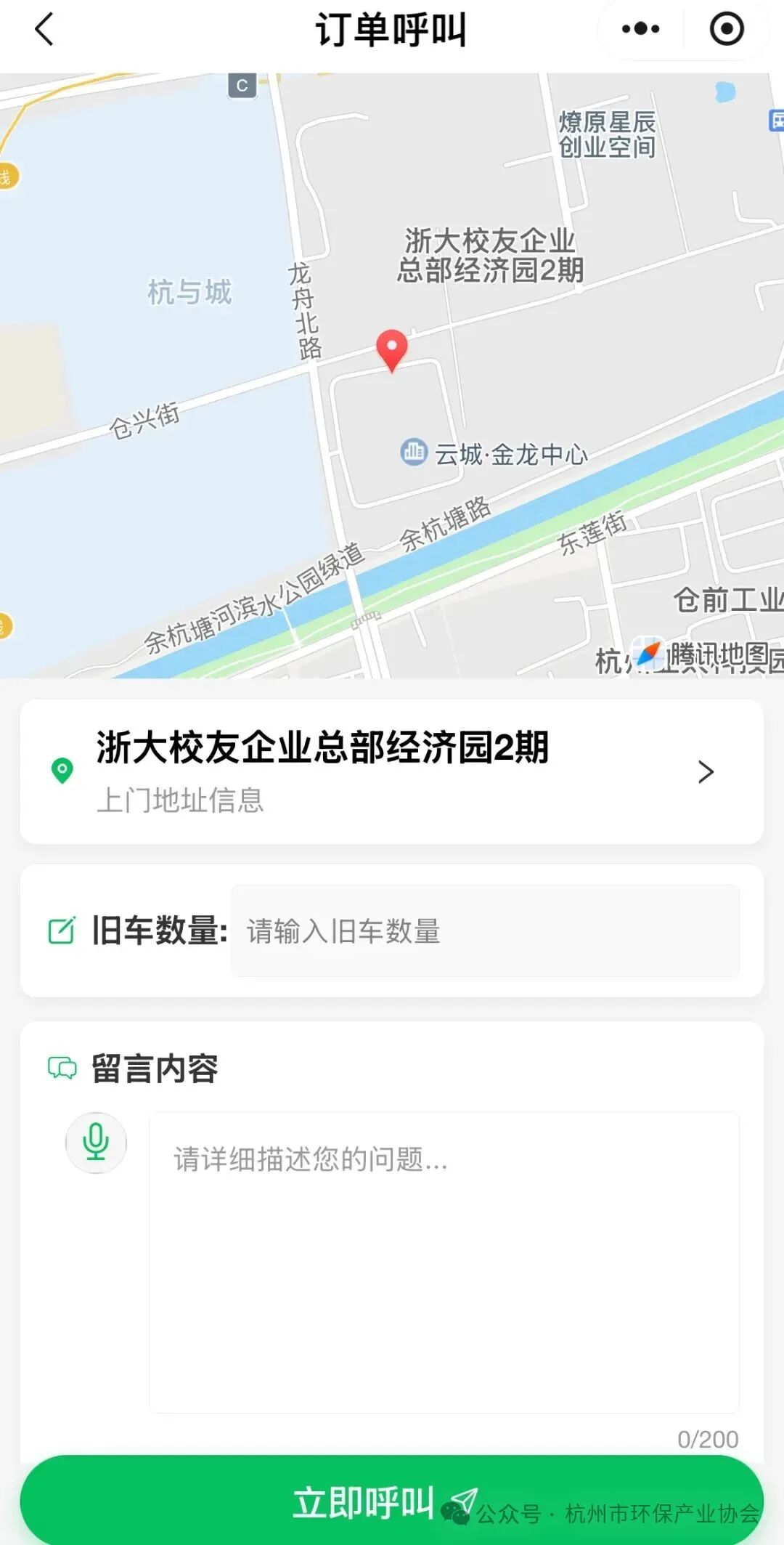The height and width of the screenshot is (1545, 784).
Task: Start voice input with the microphone
Action: 96,1143
